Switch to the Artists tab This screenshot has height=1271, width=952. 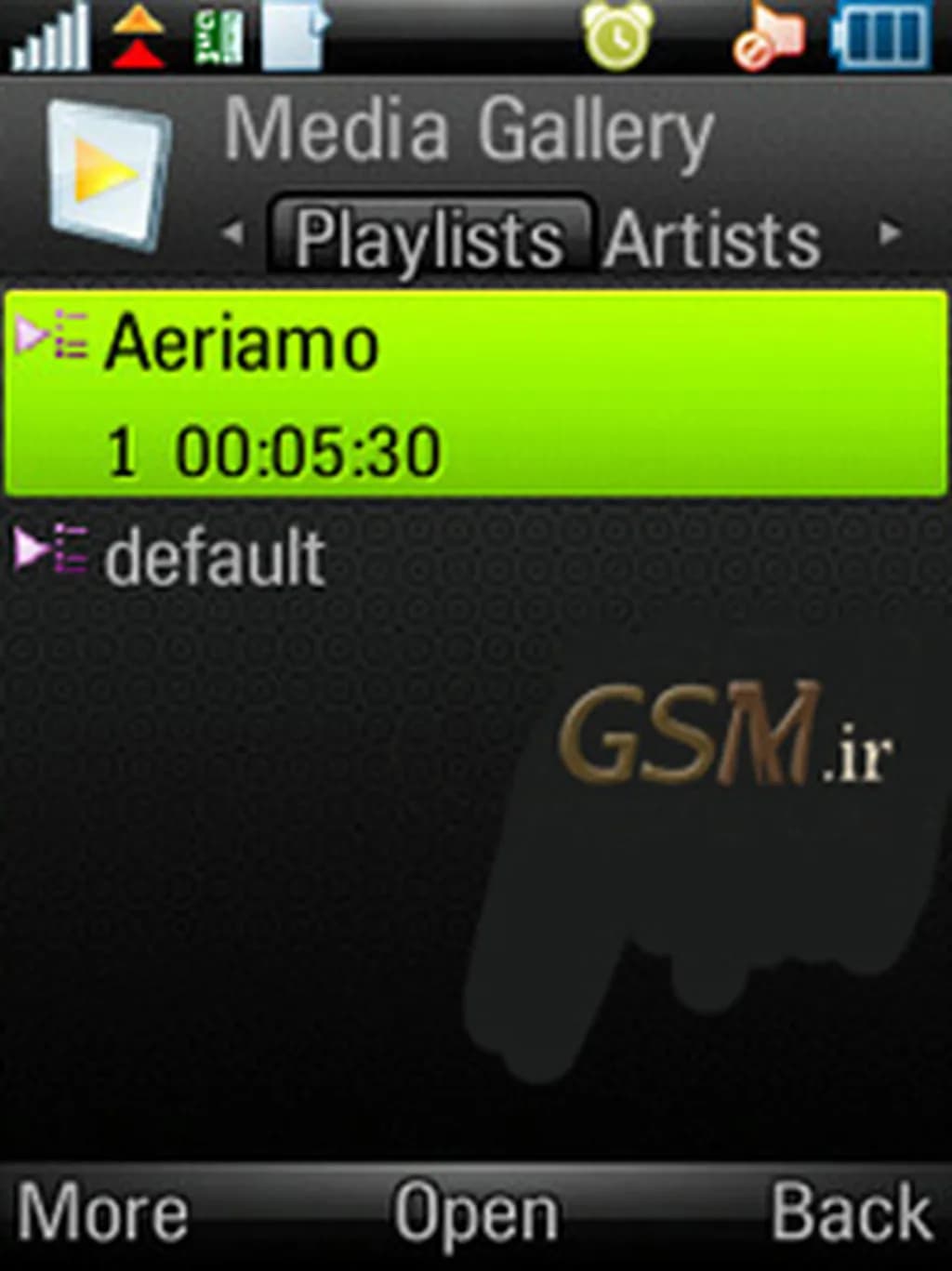(711, 239)
